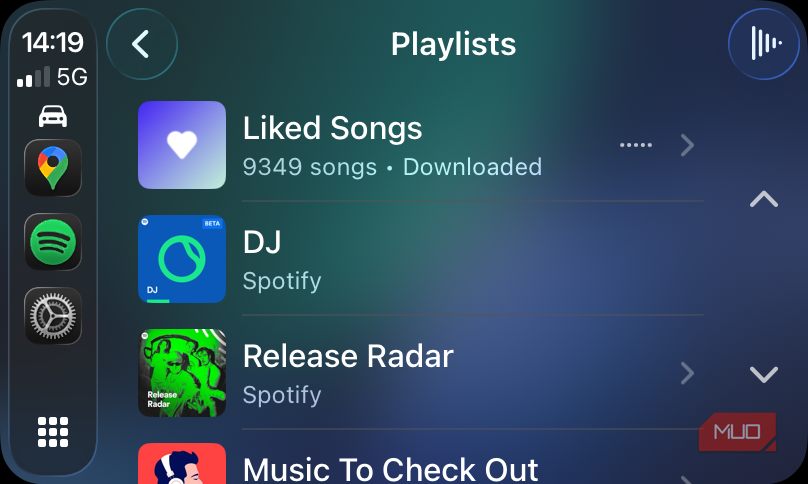Screen dimensions: 808x484
Task: Tap the down arrow to page down
Action: [764, 375]
